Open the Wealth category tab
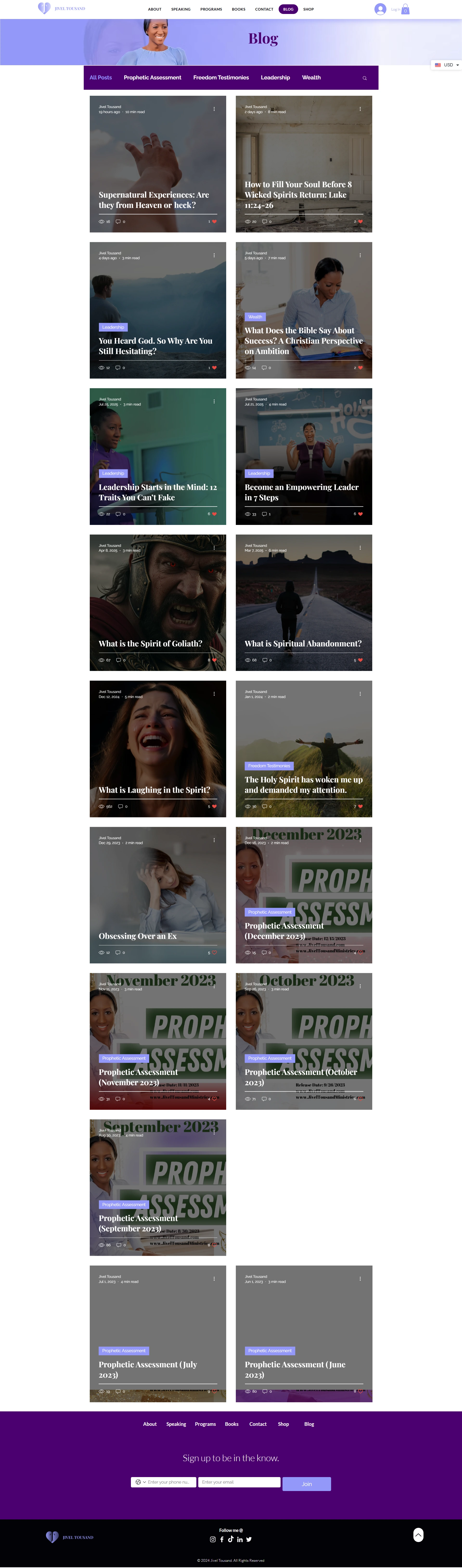462x1568 pixels. (311, 77)
